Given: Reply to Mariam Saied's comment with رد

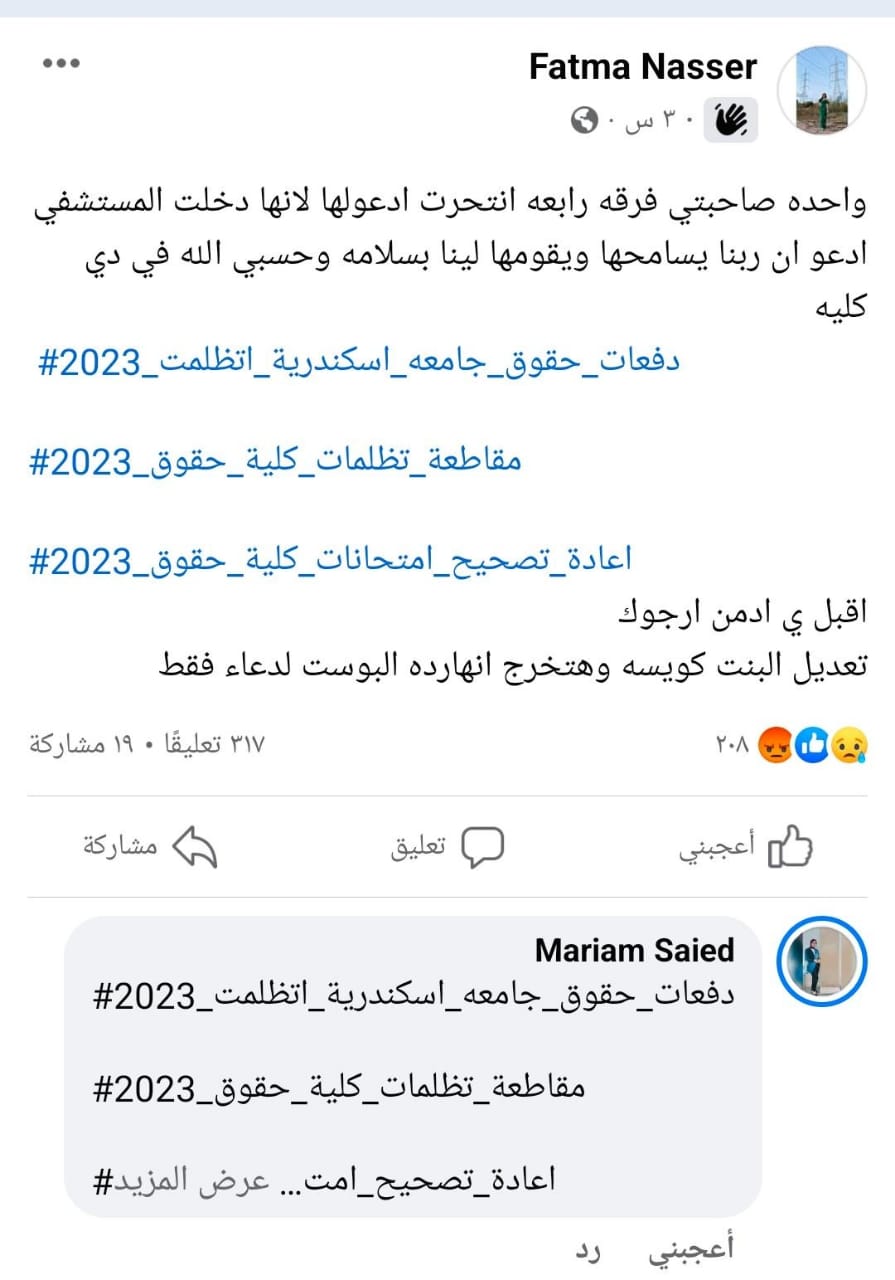Looking at the screenshot, I should tap(593, 1250).
